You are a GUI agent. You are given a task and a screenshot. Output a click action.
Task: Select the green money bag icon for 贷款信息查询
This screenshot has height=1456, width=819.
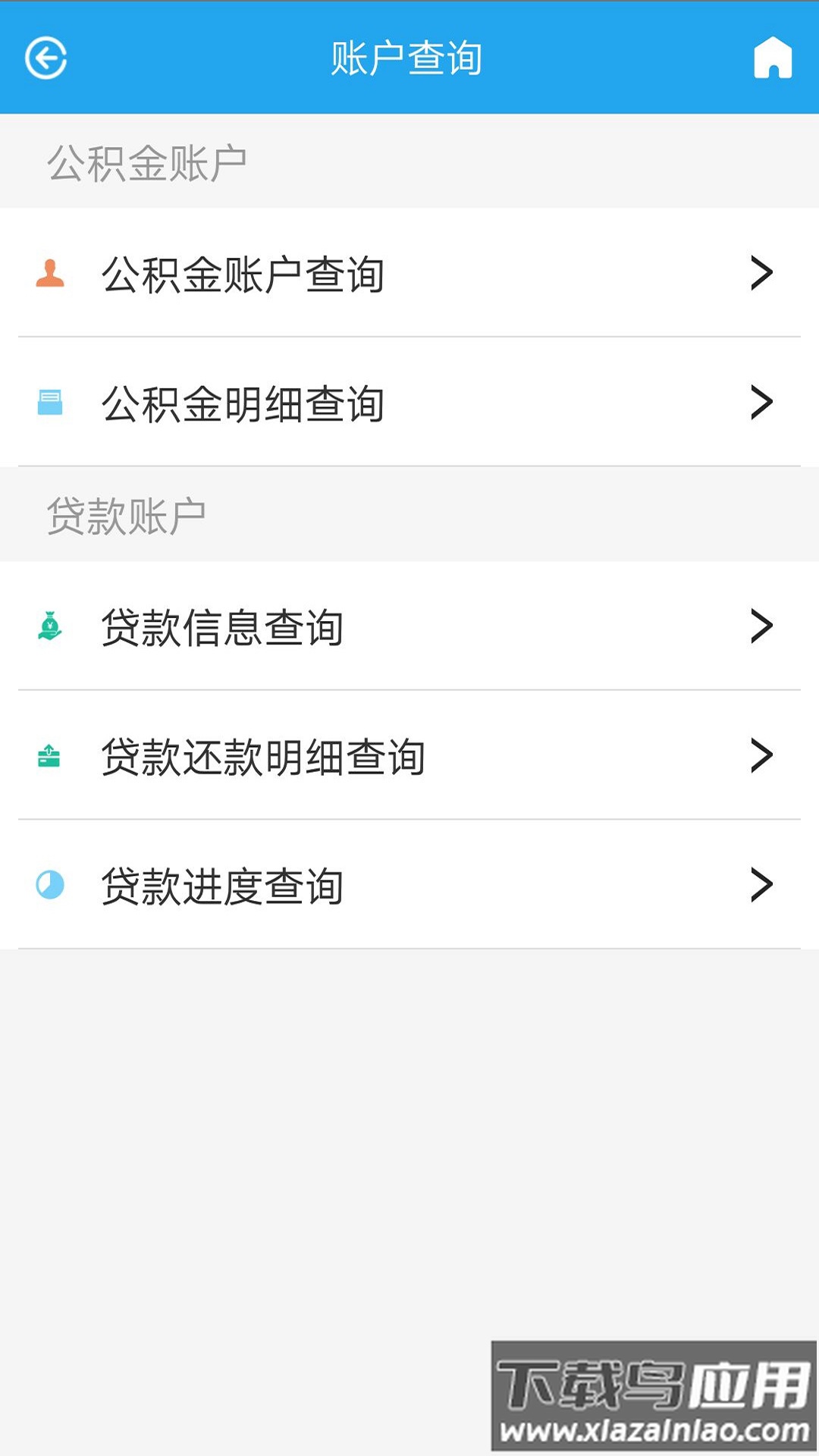[x=50, y=625]
